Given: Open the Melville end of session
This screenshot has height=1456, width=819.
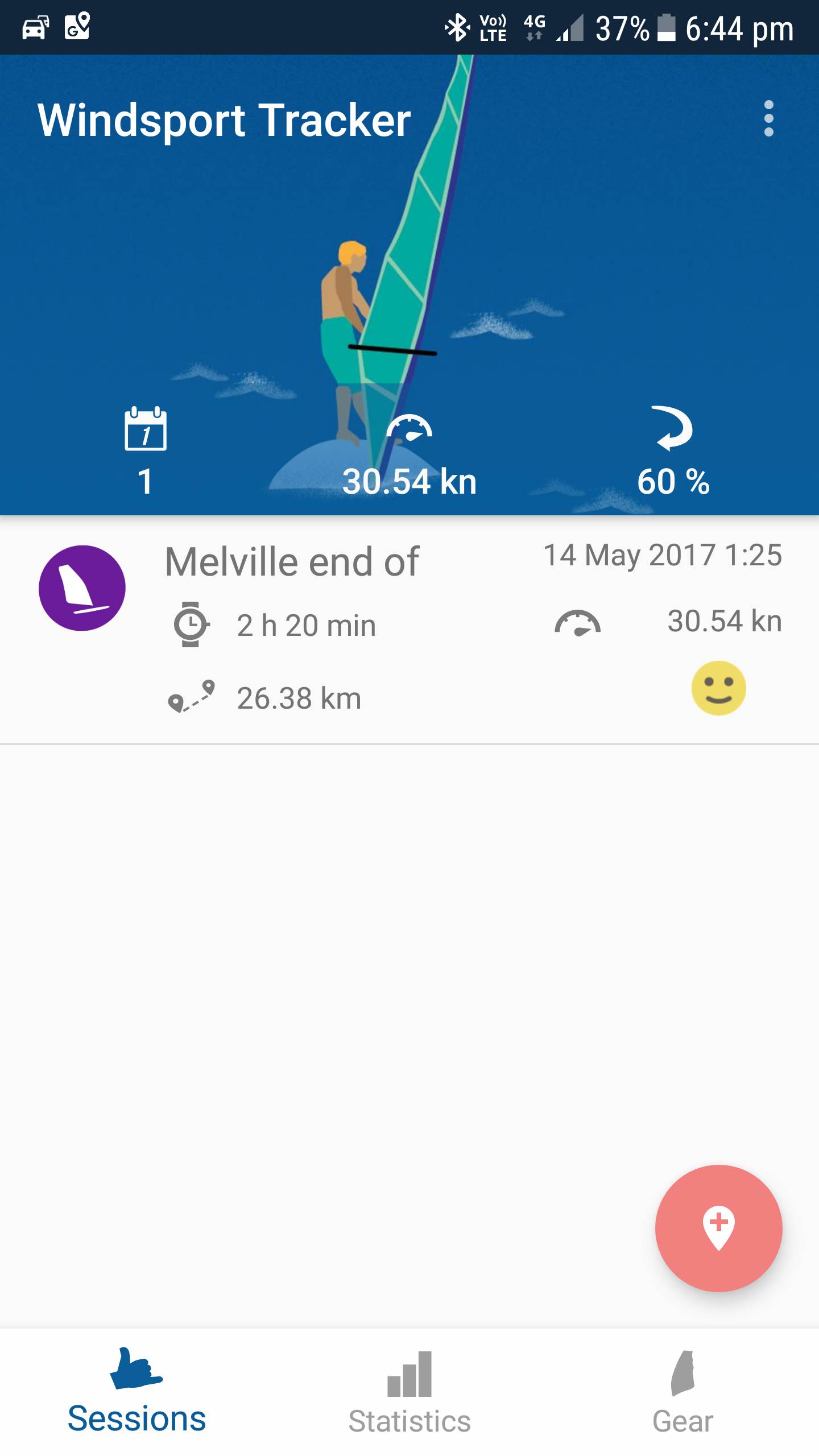Looking at the screenshot, I should tap(291, 560).
